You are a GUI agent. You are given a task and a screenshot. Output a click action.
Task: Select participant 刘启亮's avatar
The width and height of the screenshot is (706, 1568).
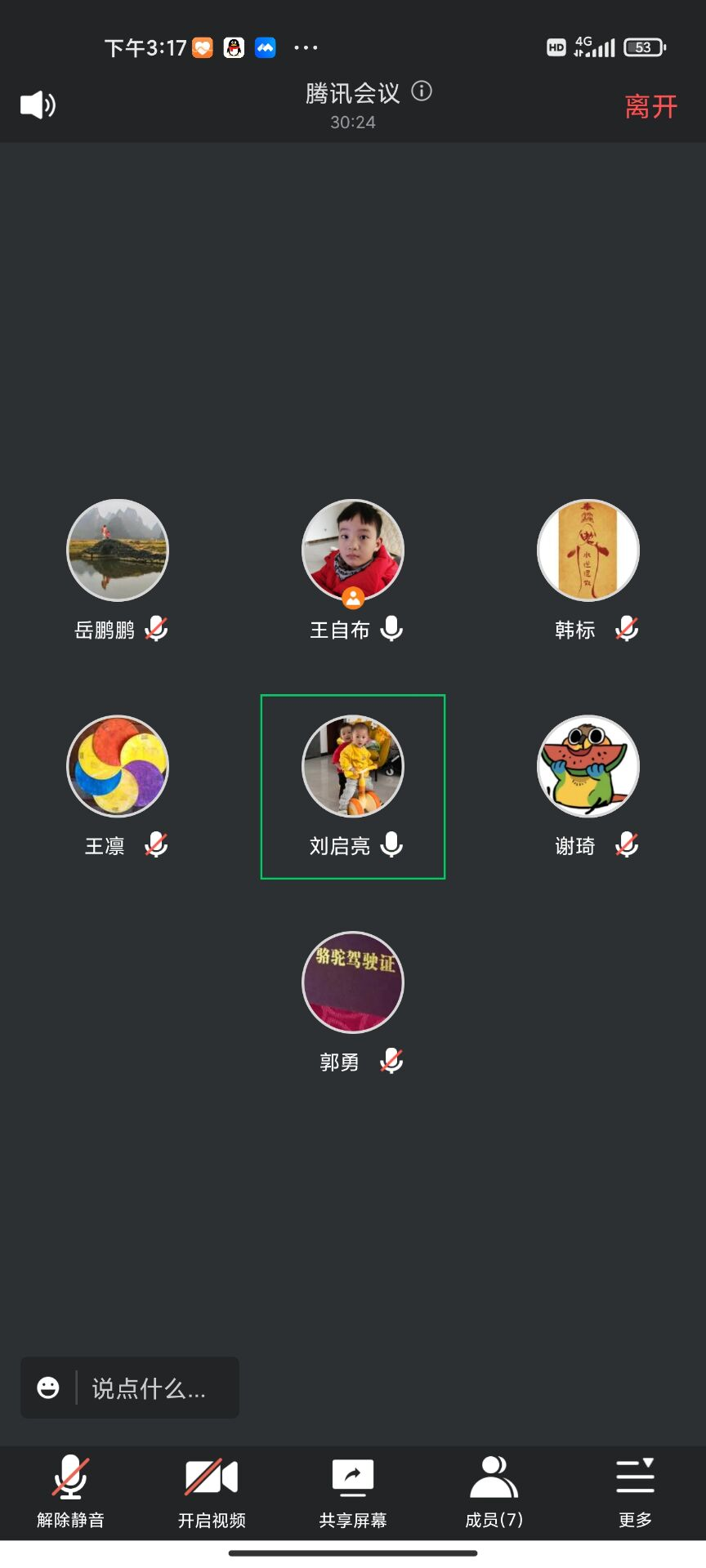(353, 766)
